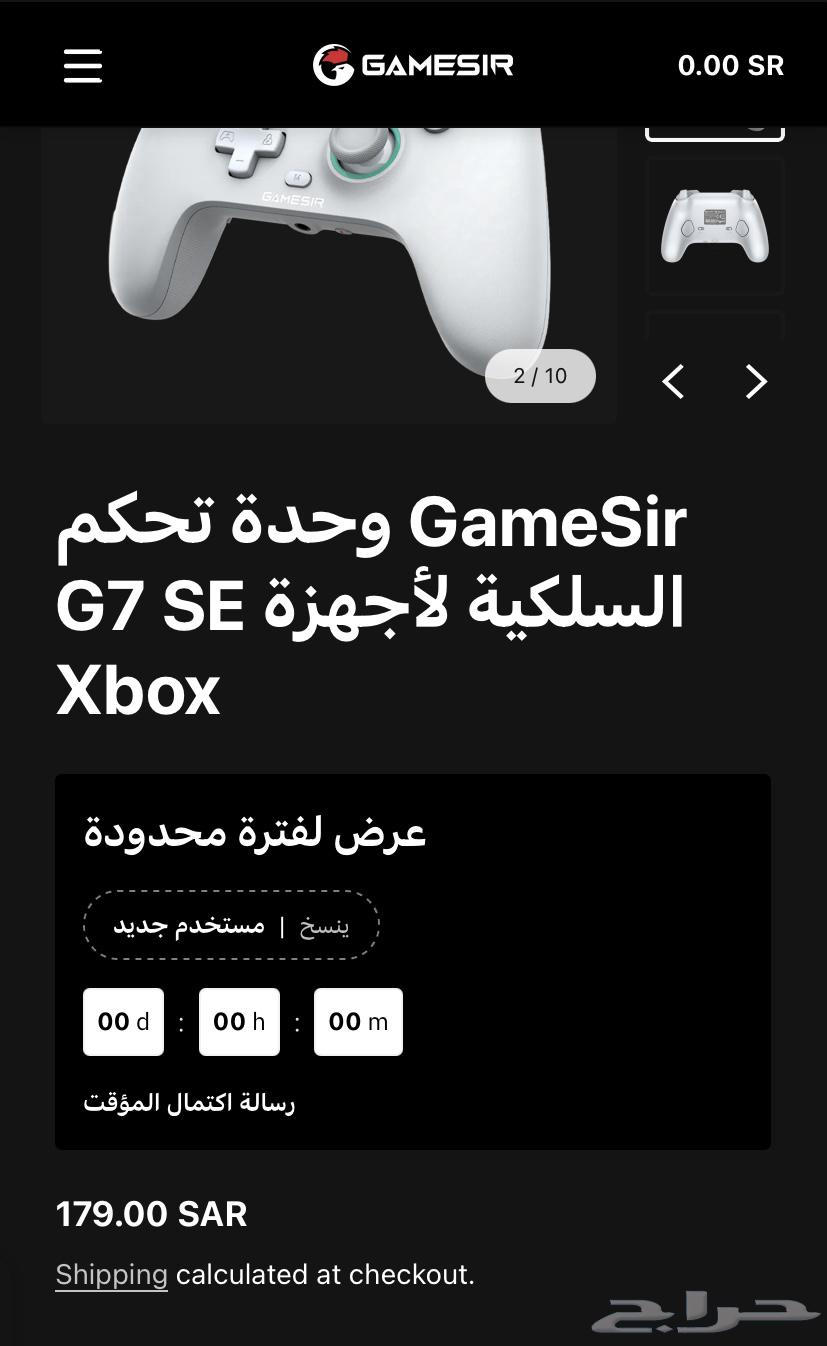Open the hamburger navigation menu
Viewport: 827px width, 1346px height.
81,65
